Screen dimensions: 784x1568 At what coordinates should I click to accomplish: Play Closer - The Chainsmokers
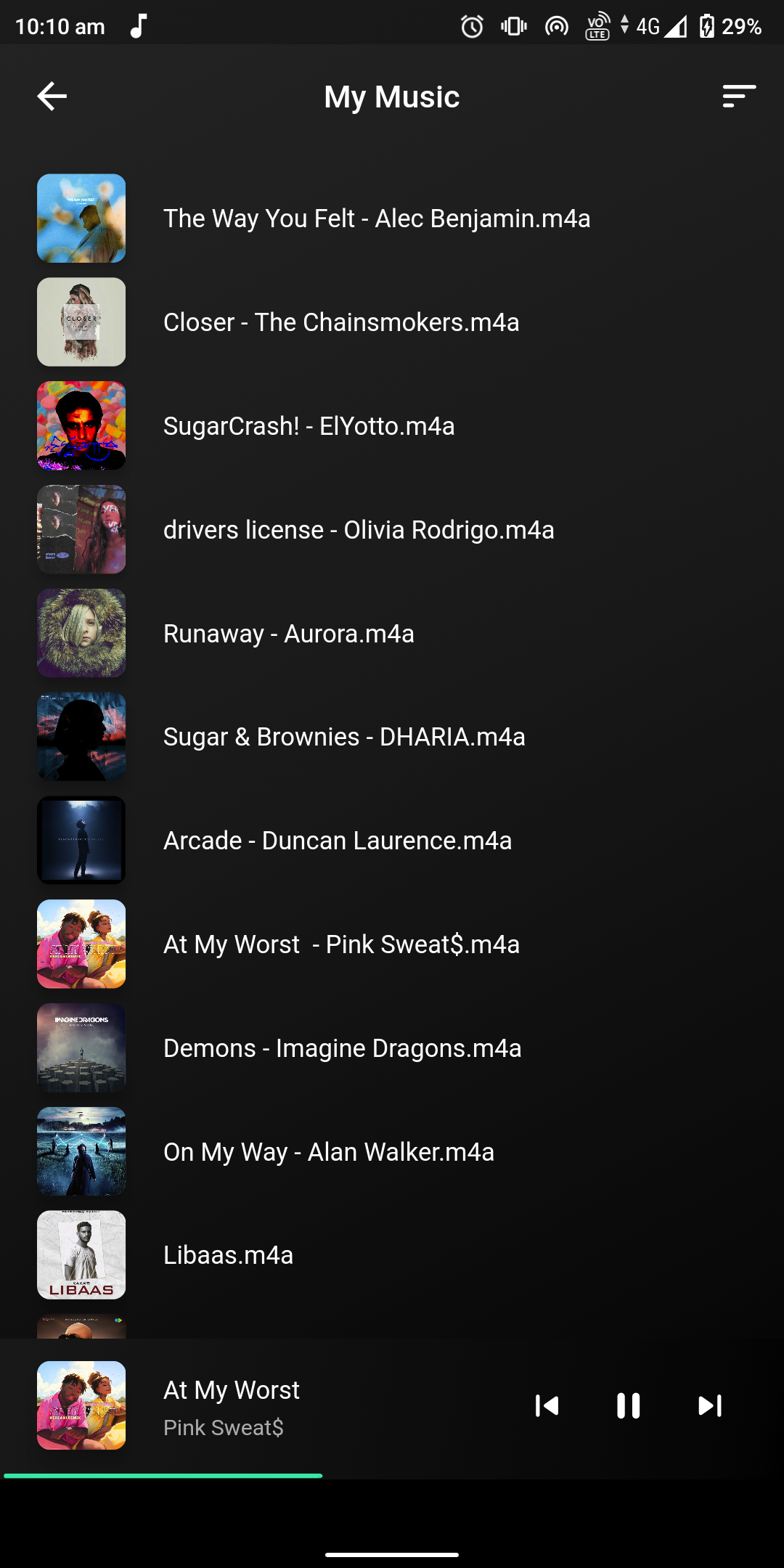pos(392,322)
